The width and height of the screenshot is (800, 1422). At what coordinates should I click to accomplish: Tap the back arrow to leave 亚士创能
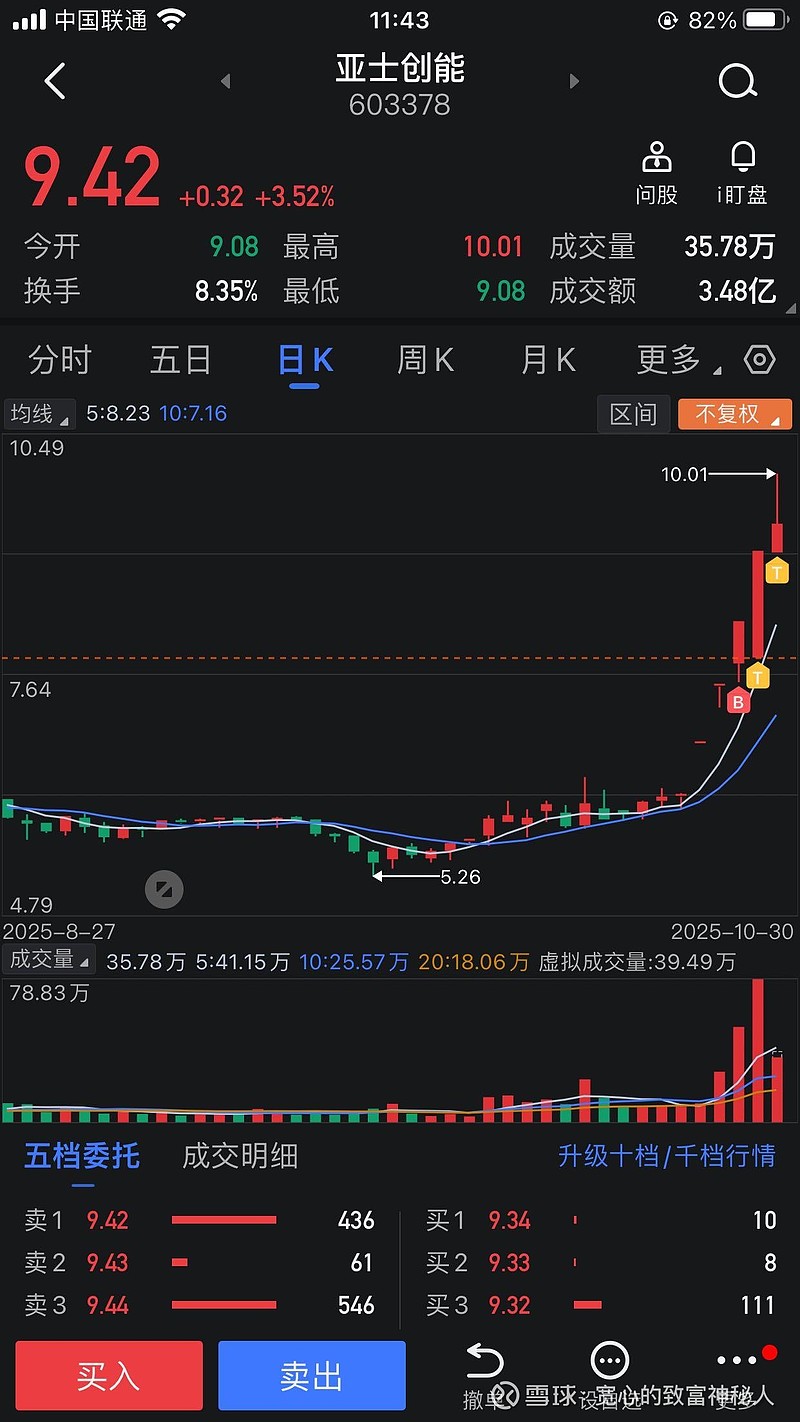pos(55,81)
